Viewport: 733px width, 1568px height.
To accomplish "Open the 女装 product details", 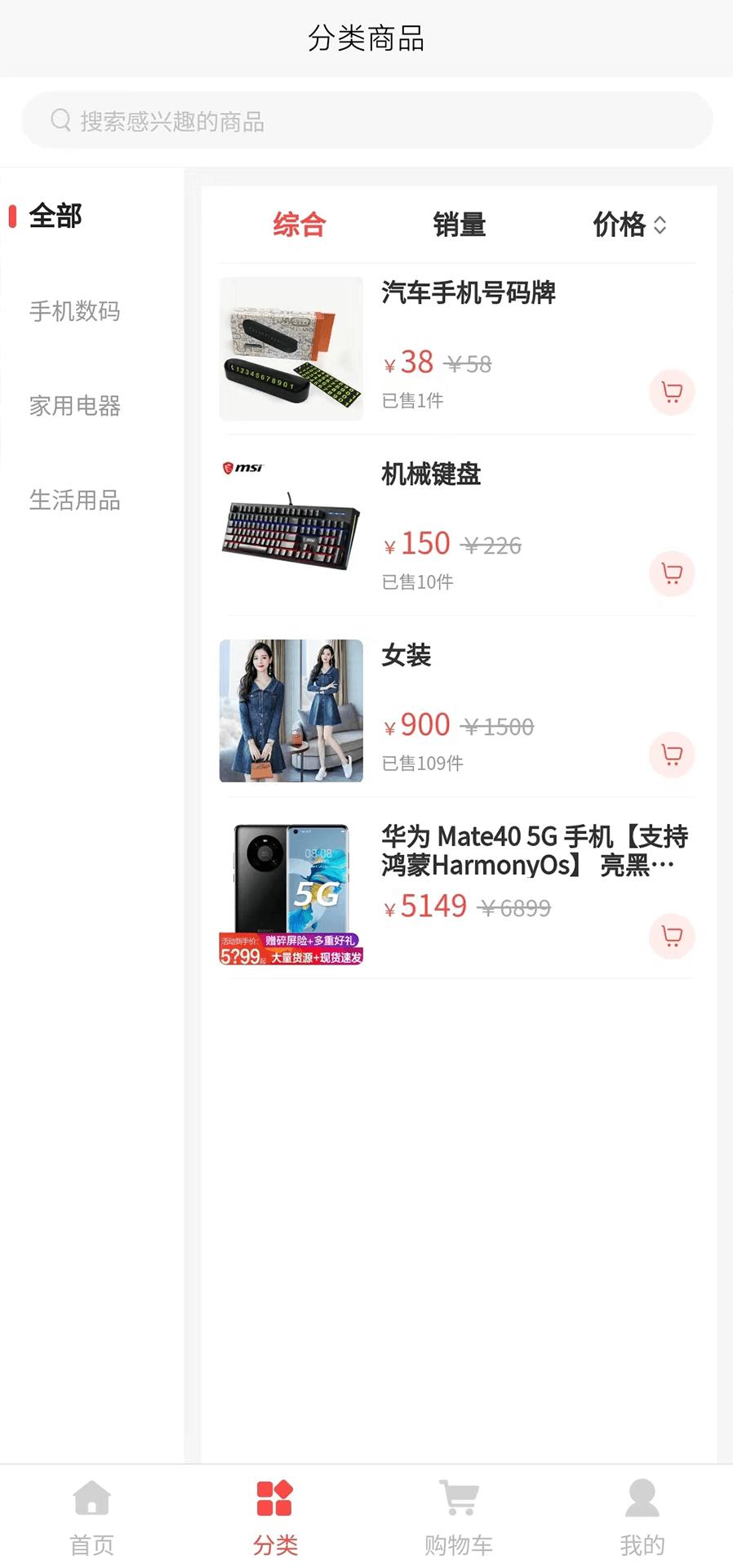I will (406, 655).
